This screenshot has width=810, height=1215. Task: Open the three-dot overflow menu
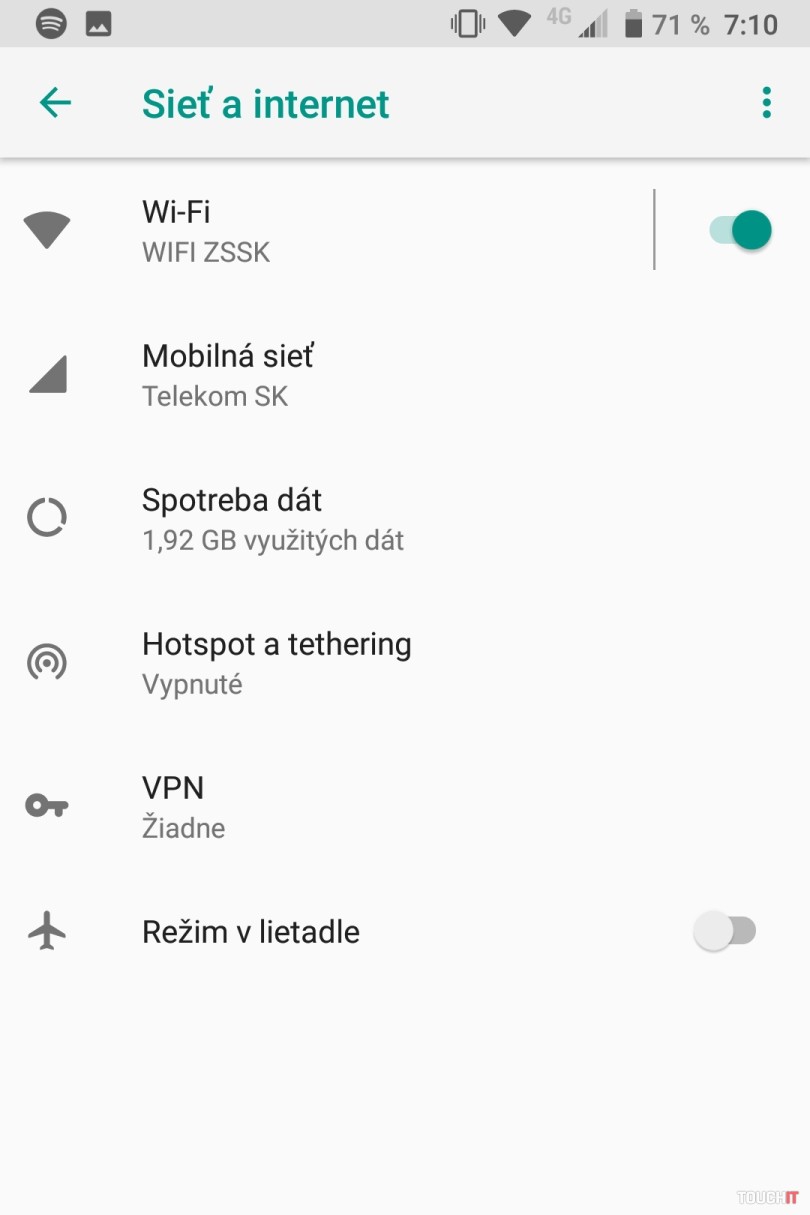[766, 103]
